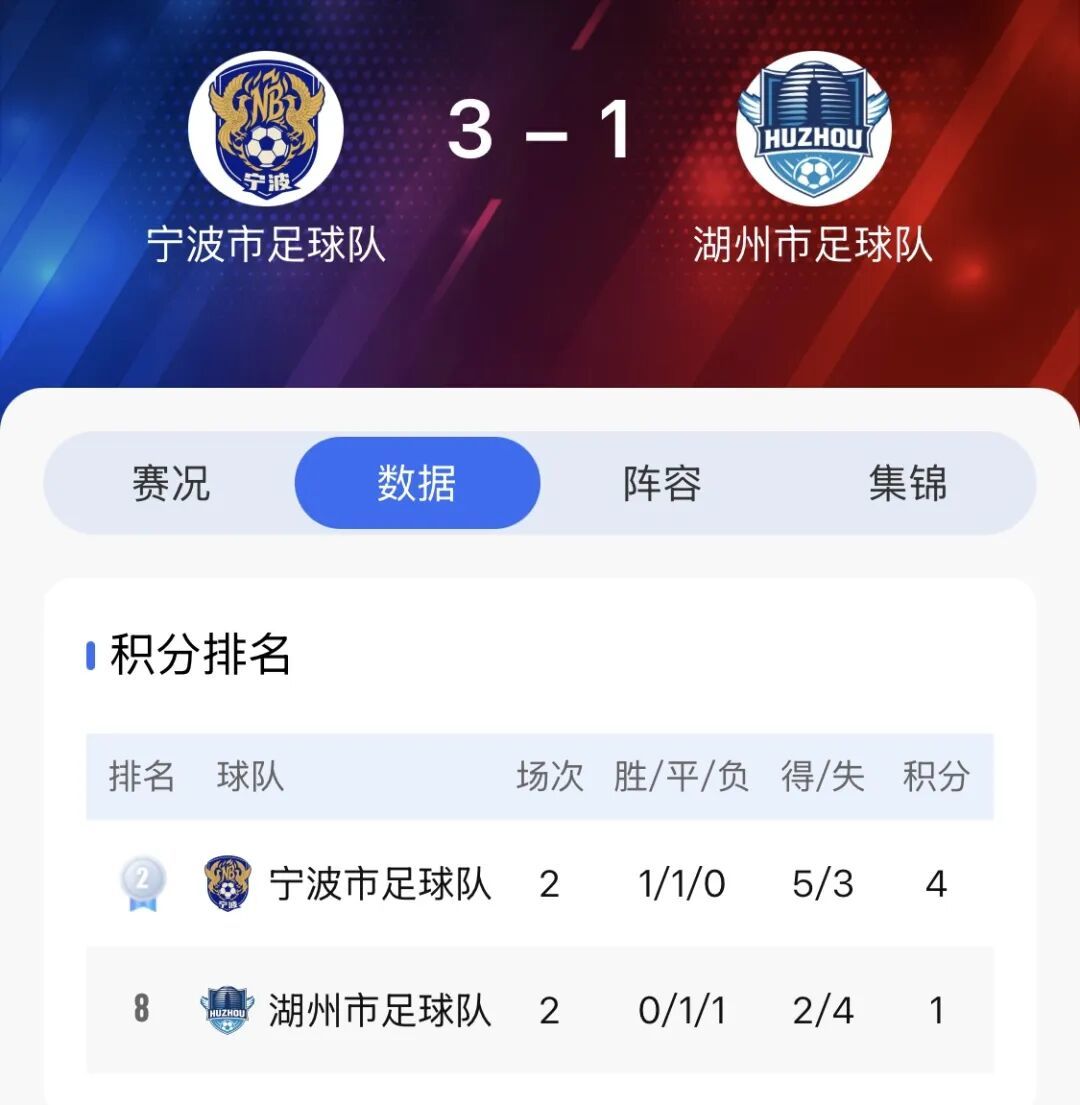Image resolution: width=1080 pixels, height=1105 pixels.
Task: Click Huzhou's row in the standings table
Action: click(x=540, y=1010)
